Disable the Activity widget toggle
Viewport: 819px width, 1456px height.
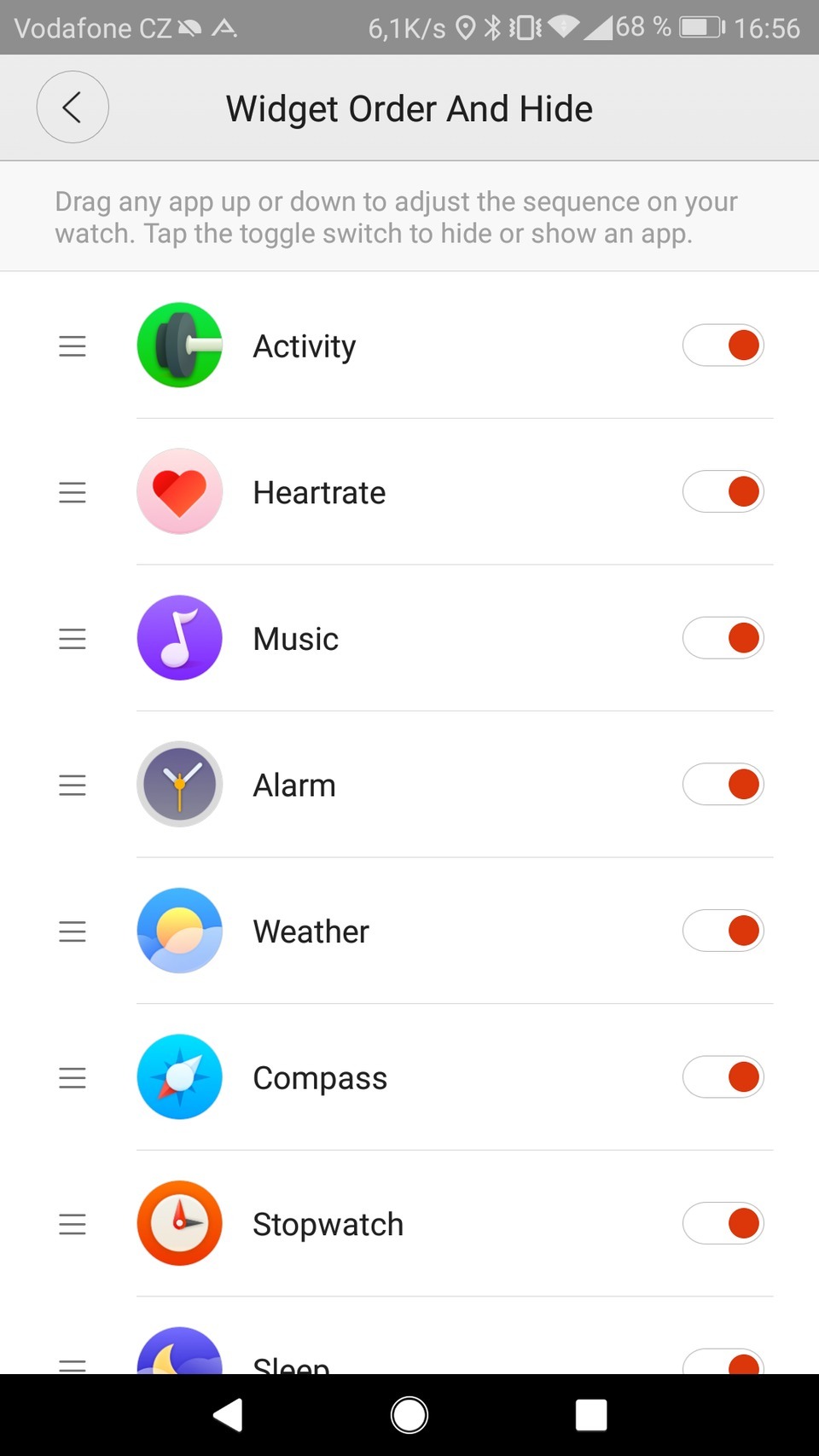pyautogui.click(x=723, y=345)
